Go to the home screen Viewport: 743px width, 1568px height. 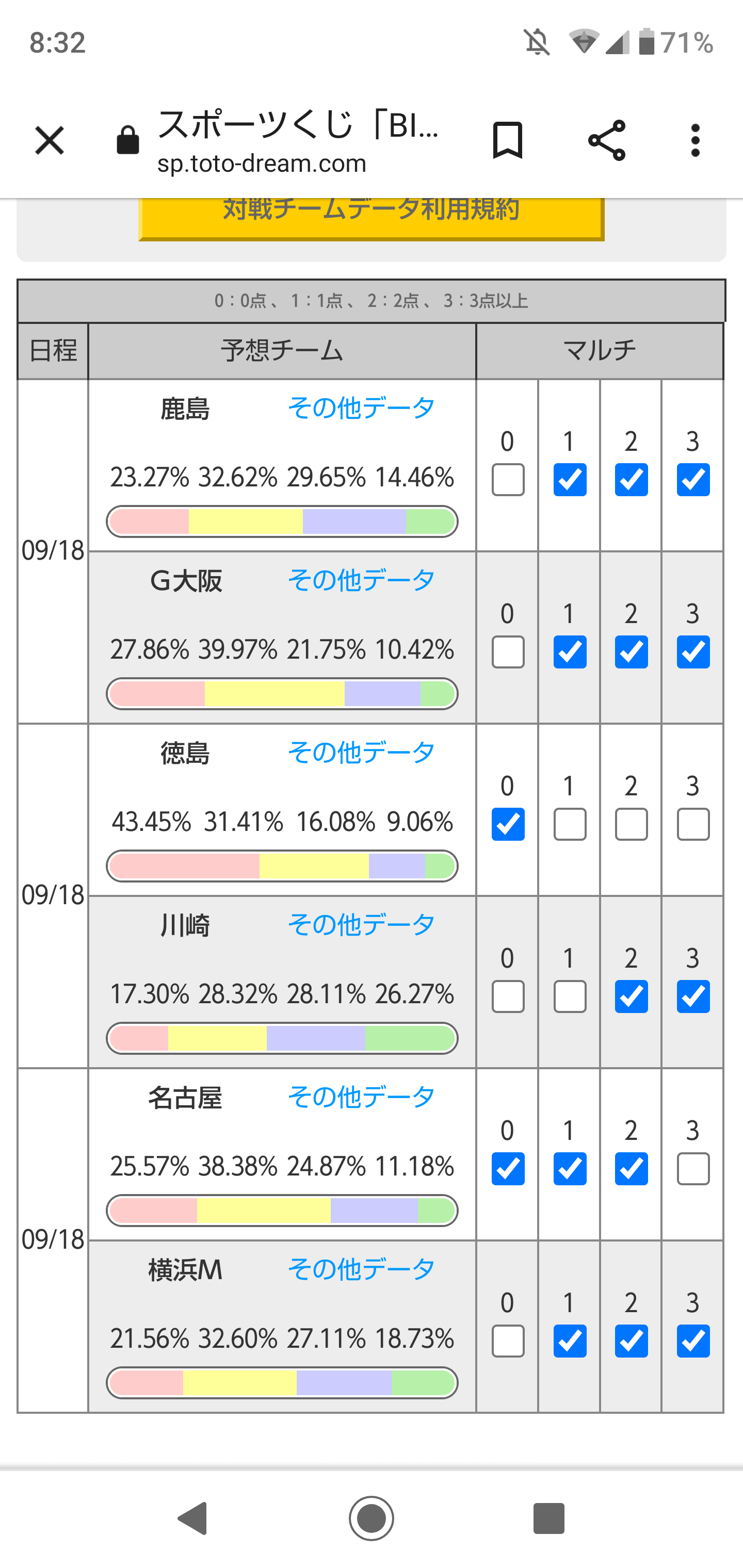(x=372, y=1517)
